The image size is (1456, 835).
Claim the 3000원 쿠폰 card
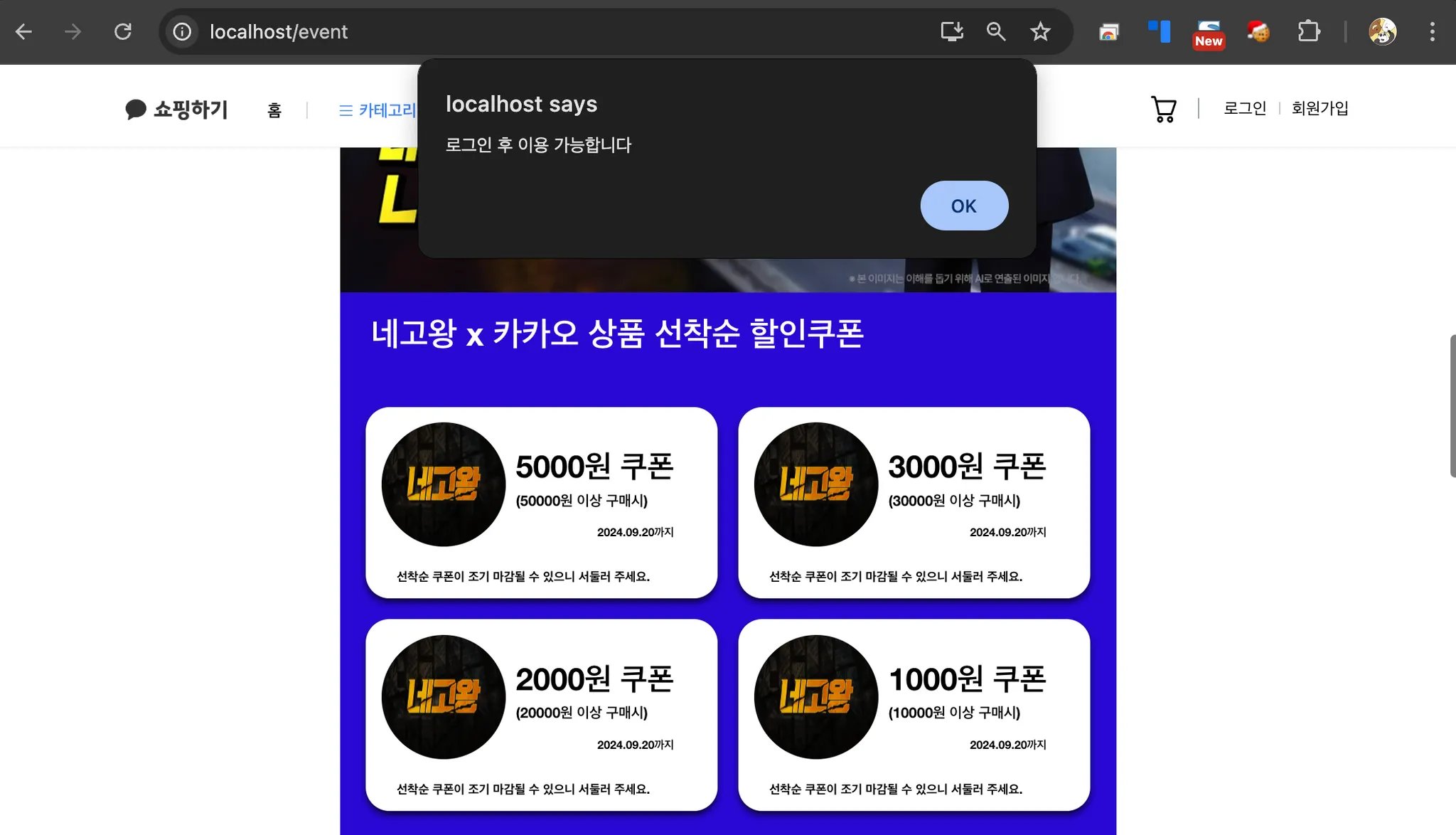pyautogui.click(x=914, y=502)
